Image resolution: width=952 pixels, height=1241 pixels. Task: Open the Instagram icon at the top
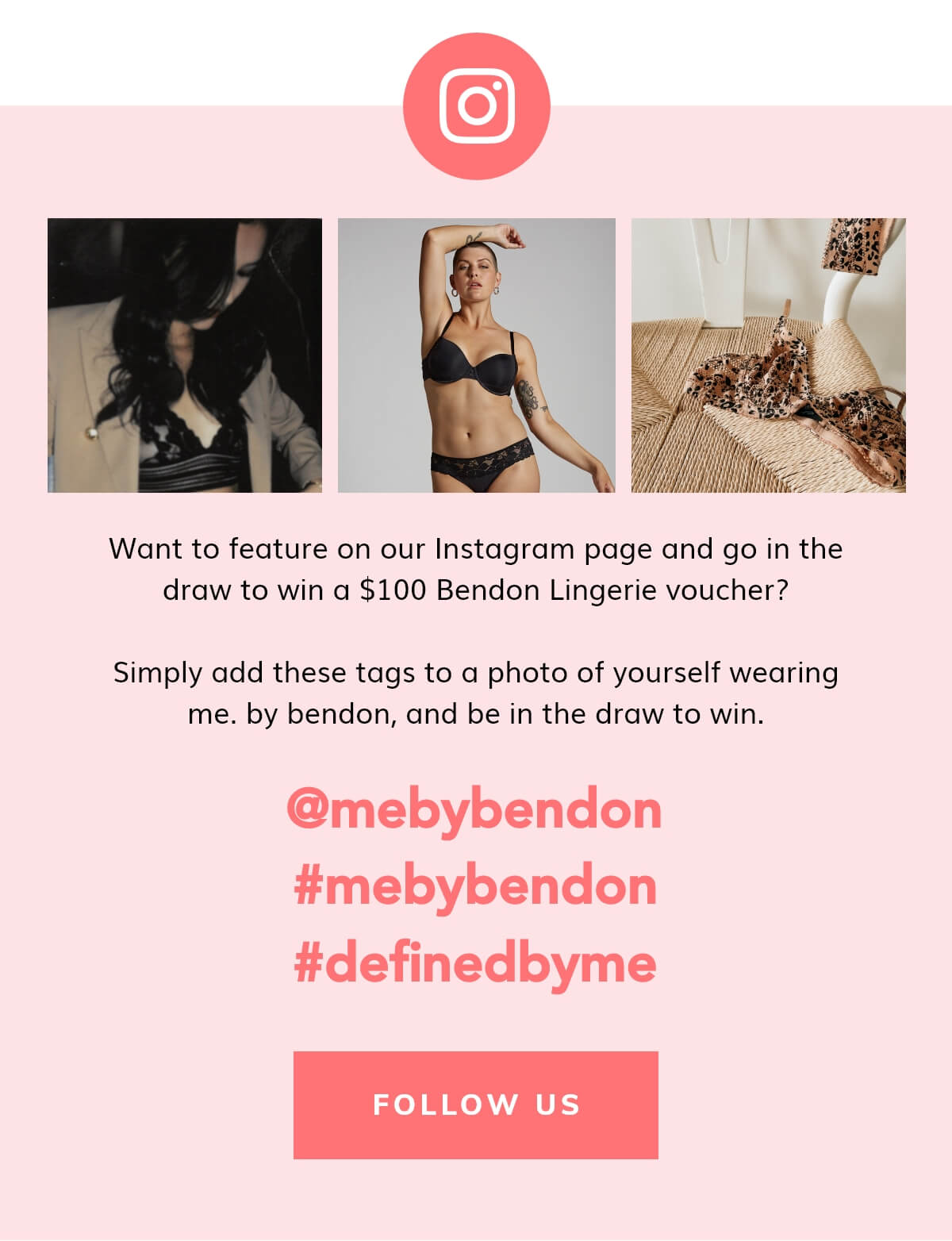pyautogui.click(x=476, y=106)
